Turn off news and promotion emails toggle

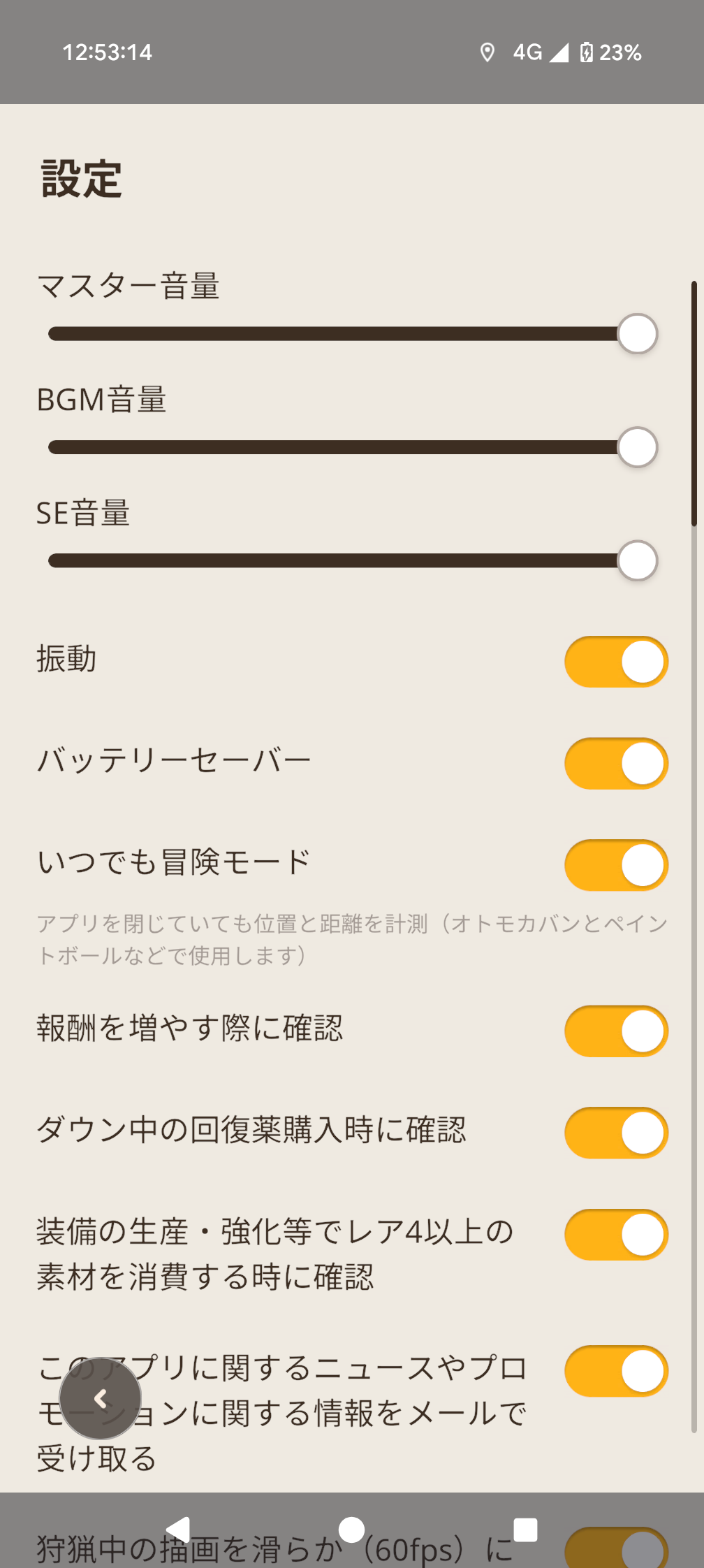tap(616, 1371)
